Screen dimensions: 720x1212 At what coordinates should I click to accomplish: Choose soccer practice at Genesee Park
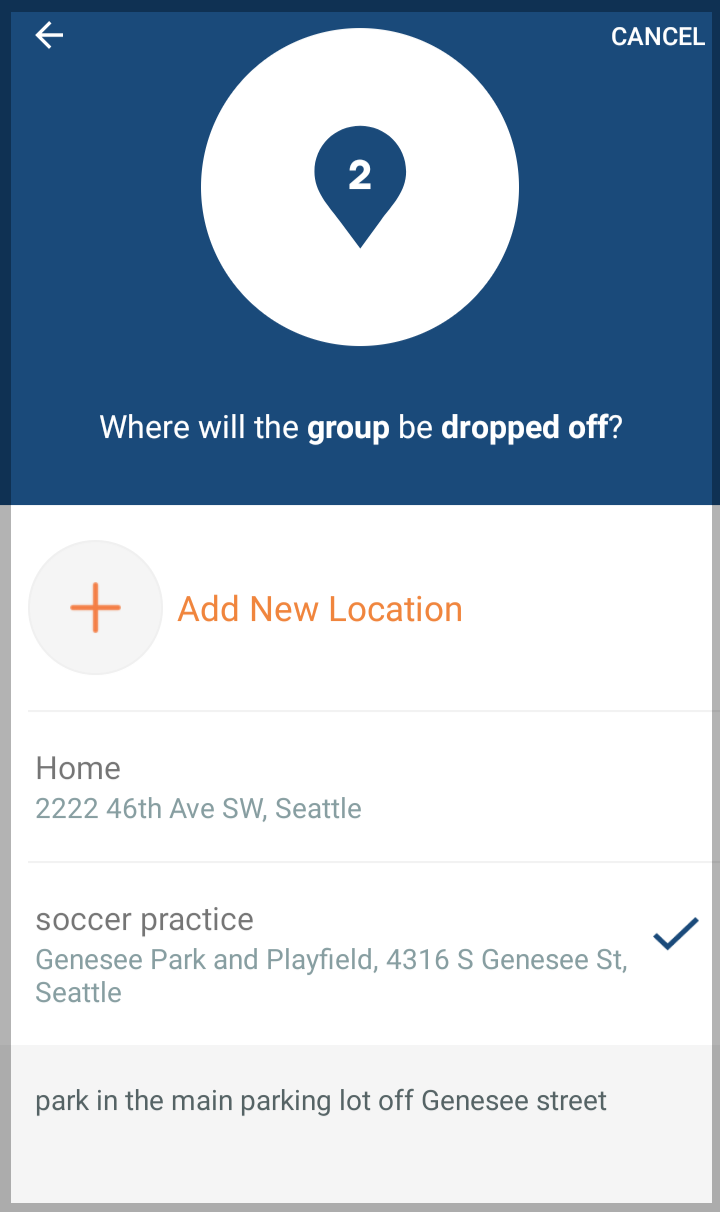tap(331, 954)
